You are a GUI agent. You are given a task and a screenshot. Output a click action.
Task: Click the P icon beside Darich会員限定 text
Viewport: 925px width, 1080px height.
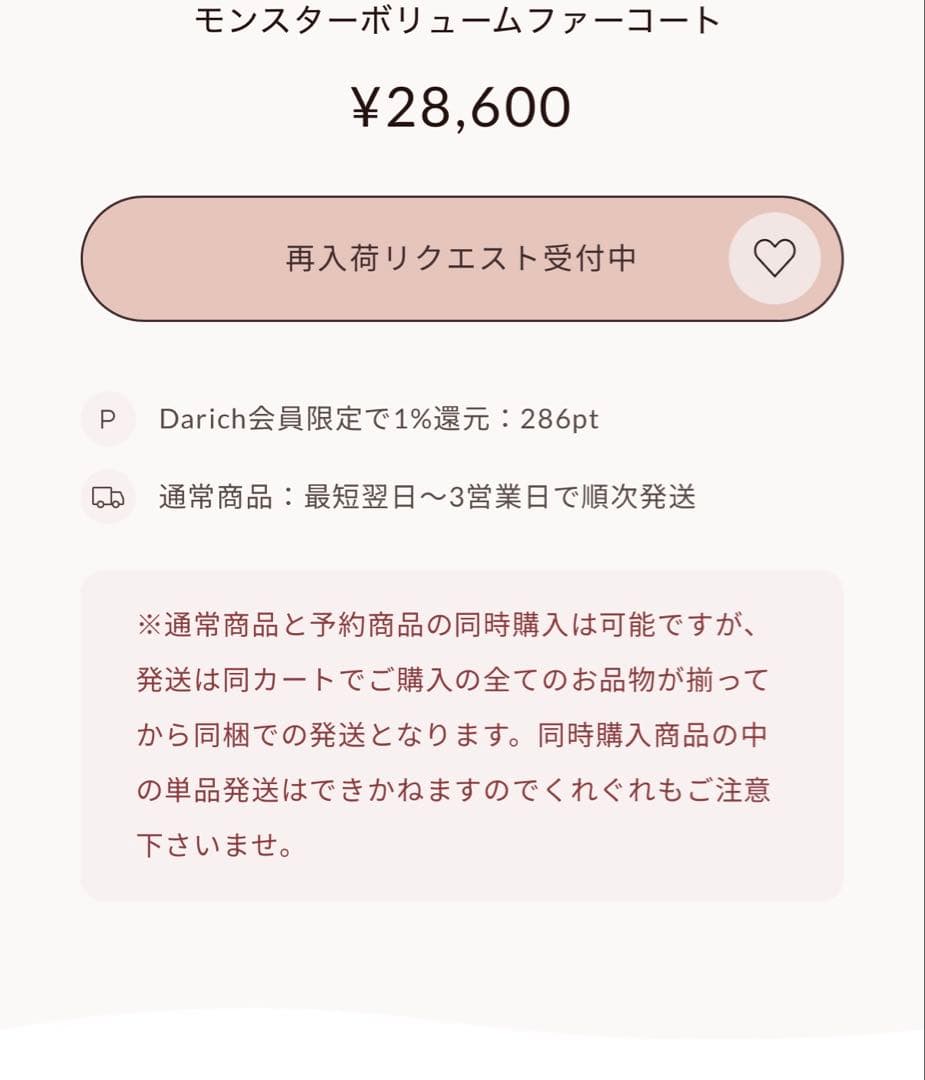[x=108, y=419]
